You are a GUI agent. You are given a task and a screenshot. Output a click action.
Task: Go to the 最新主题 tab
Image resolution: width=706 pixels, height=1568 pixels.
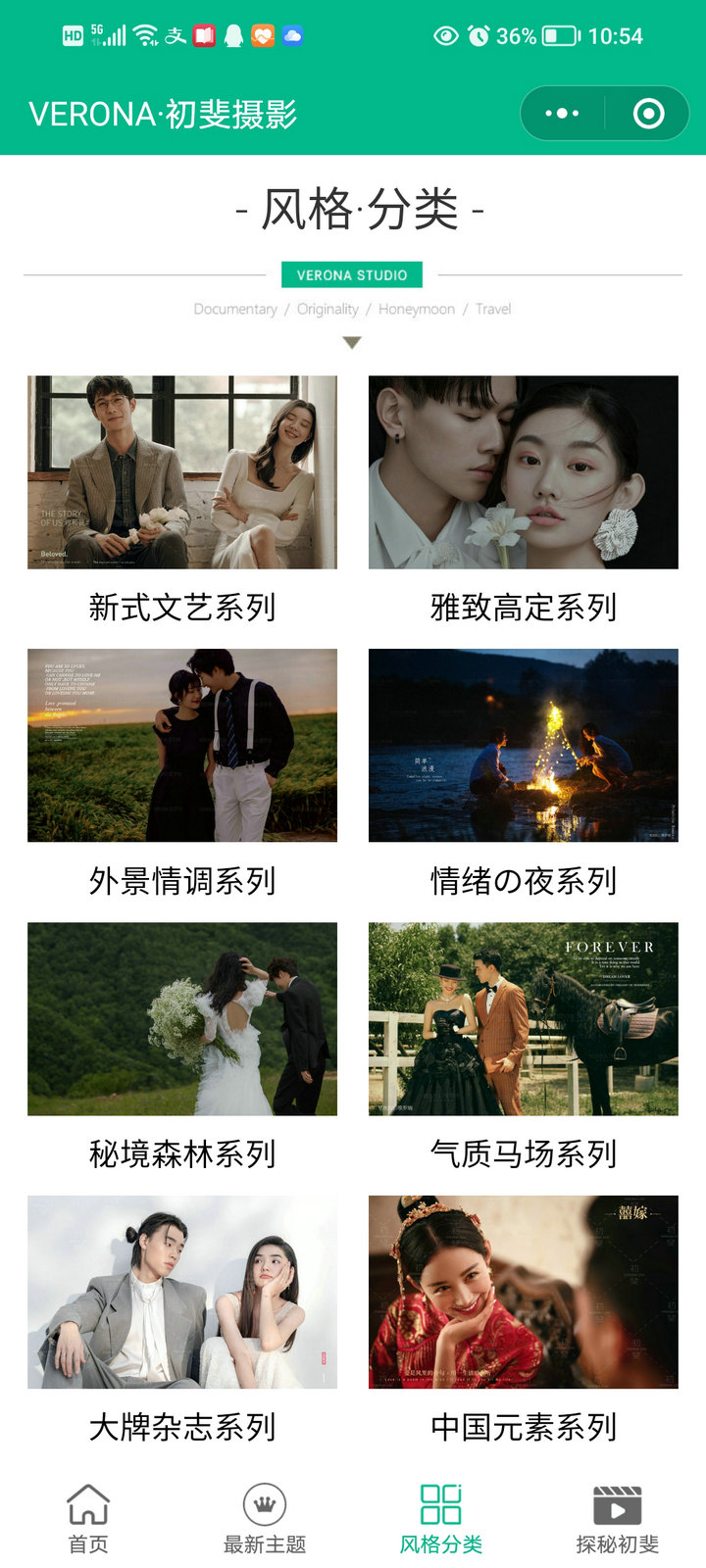(265, 1518)
